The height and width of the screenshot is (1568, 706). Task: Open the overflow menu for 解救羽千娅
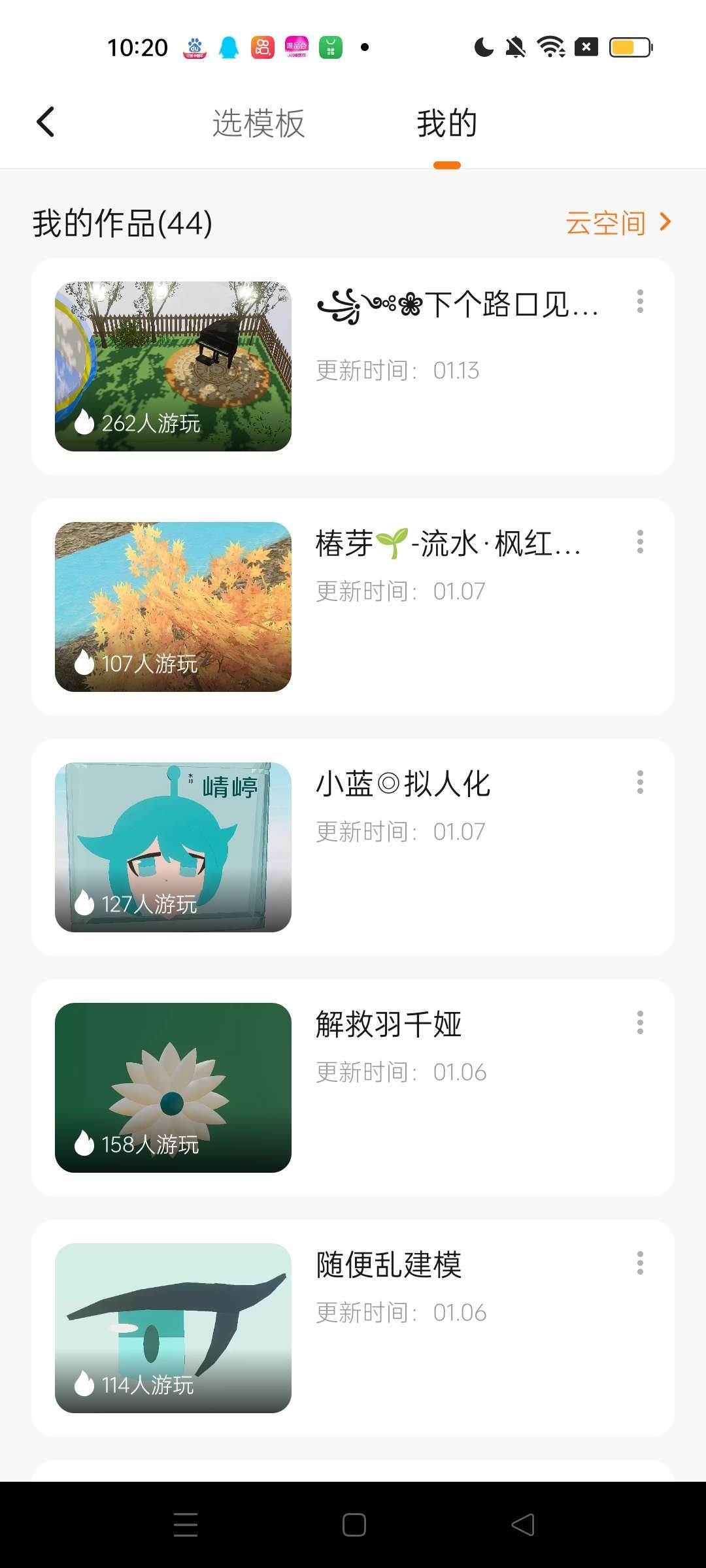(x=640, y=1022)
